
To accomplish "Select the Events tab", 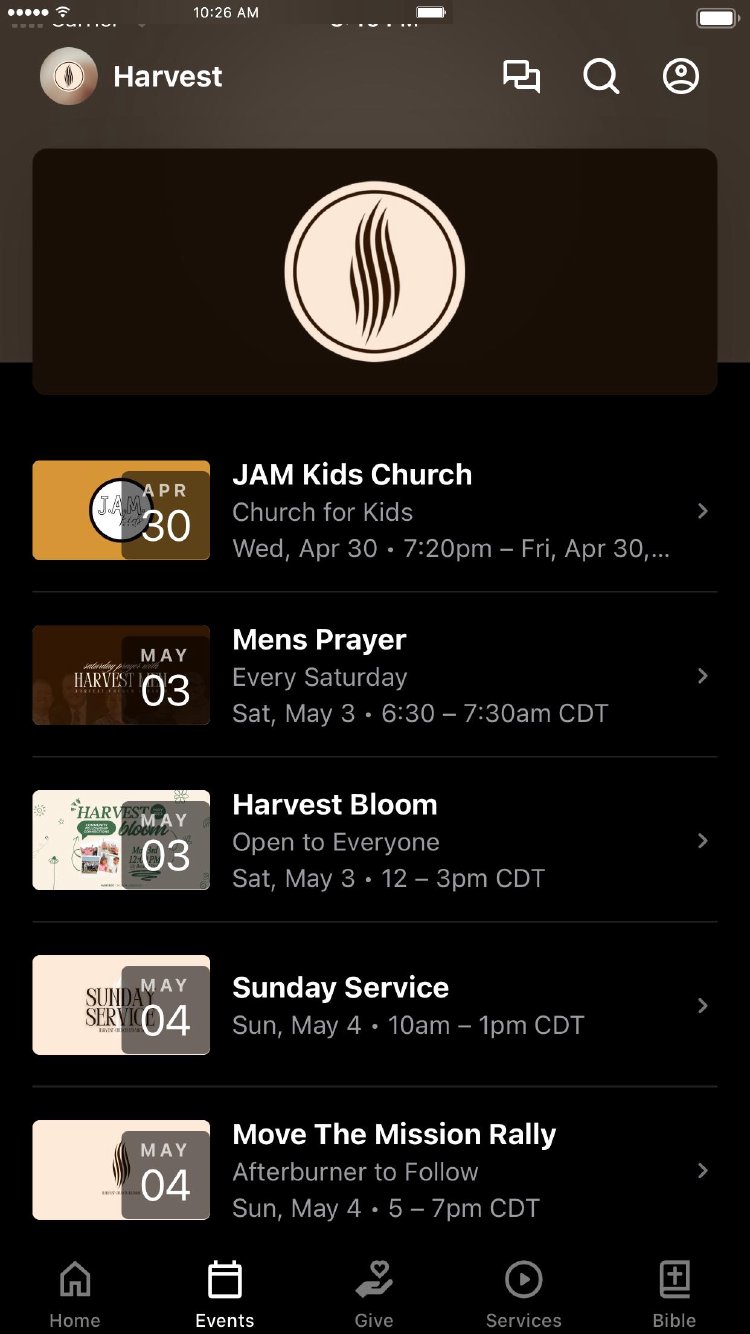I will (x=225, y=1294).
